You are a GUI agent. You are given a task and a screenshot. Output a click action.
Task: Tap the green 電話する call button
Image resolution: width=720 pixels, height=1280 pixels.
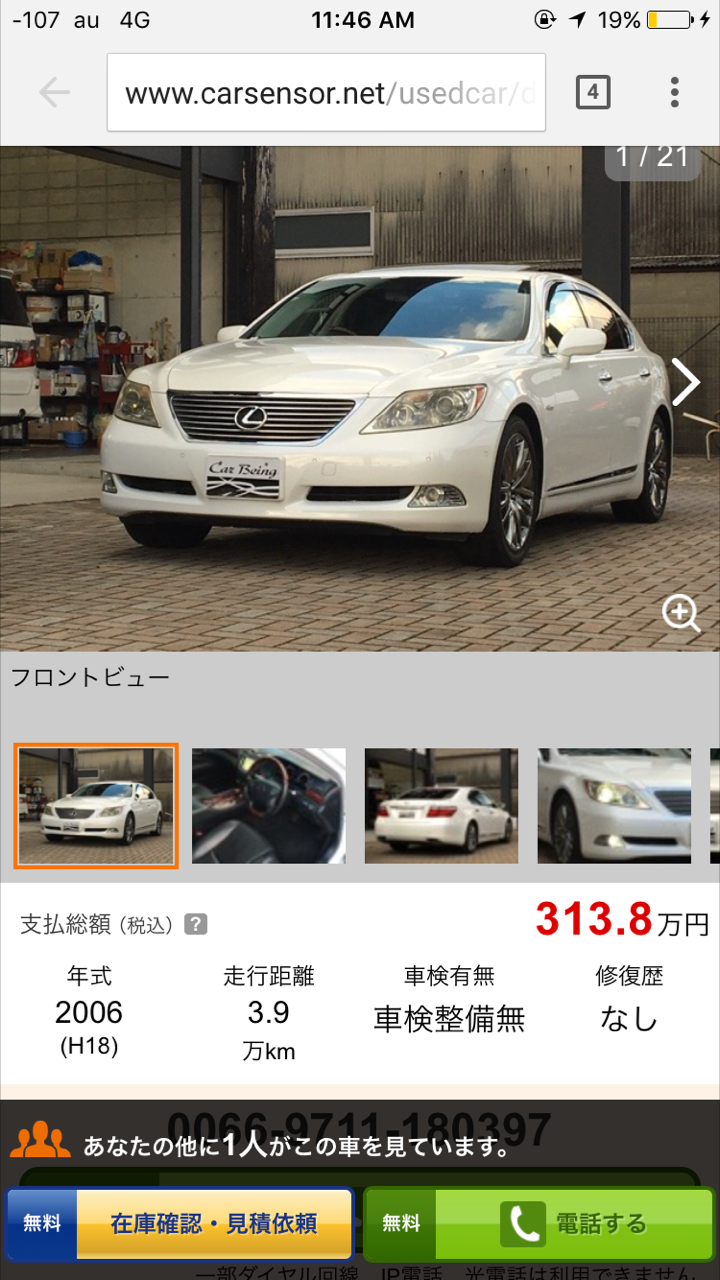click(x=538, y=1223)
